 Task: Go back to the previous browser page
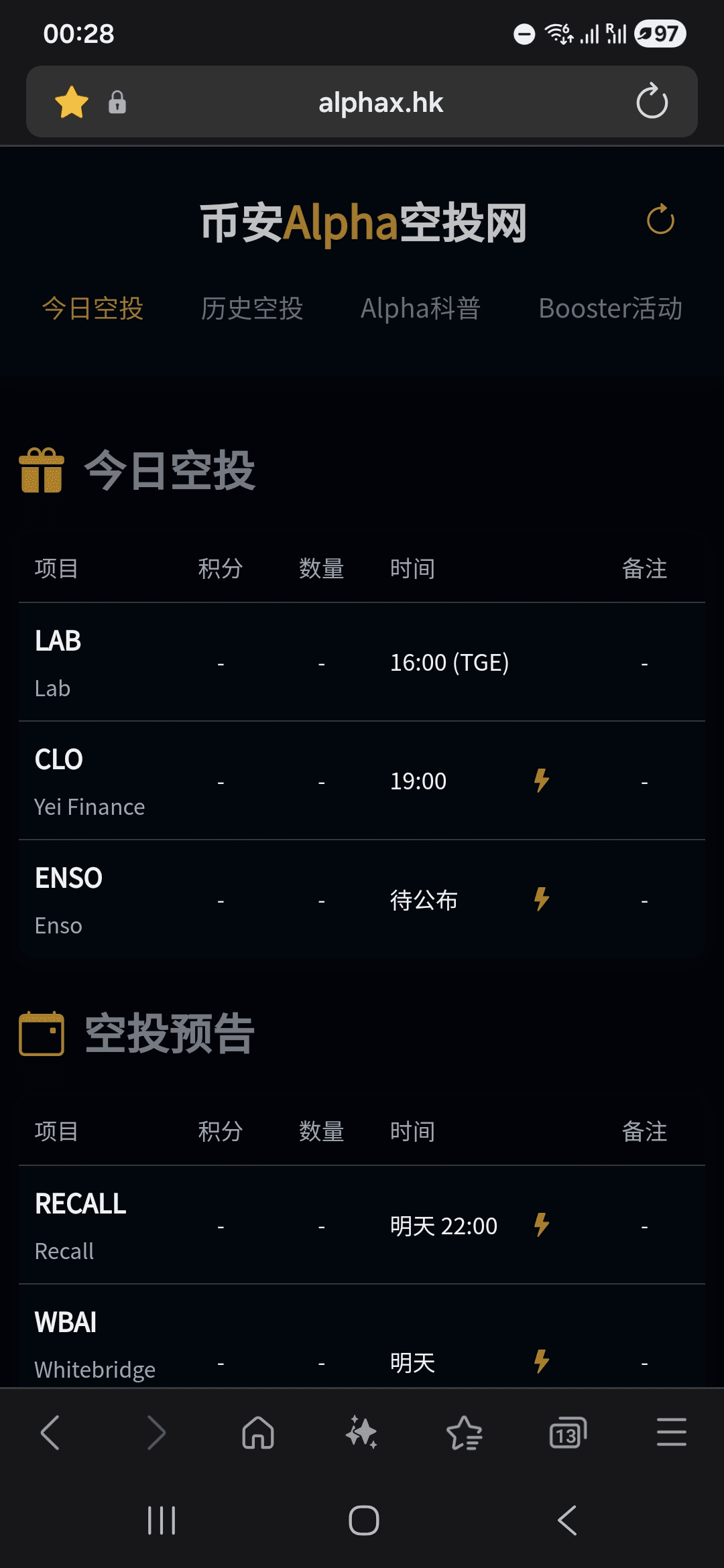click(x=51, y=1433)
